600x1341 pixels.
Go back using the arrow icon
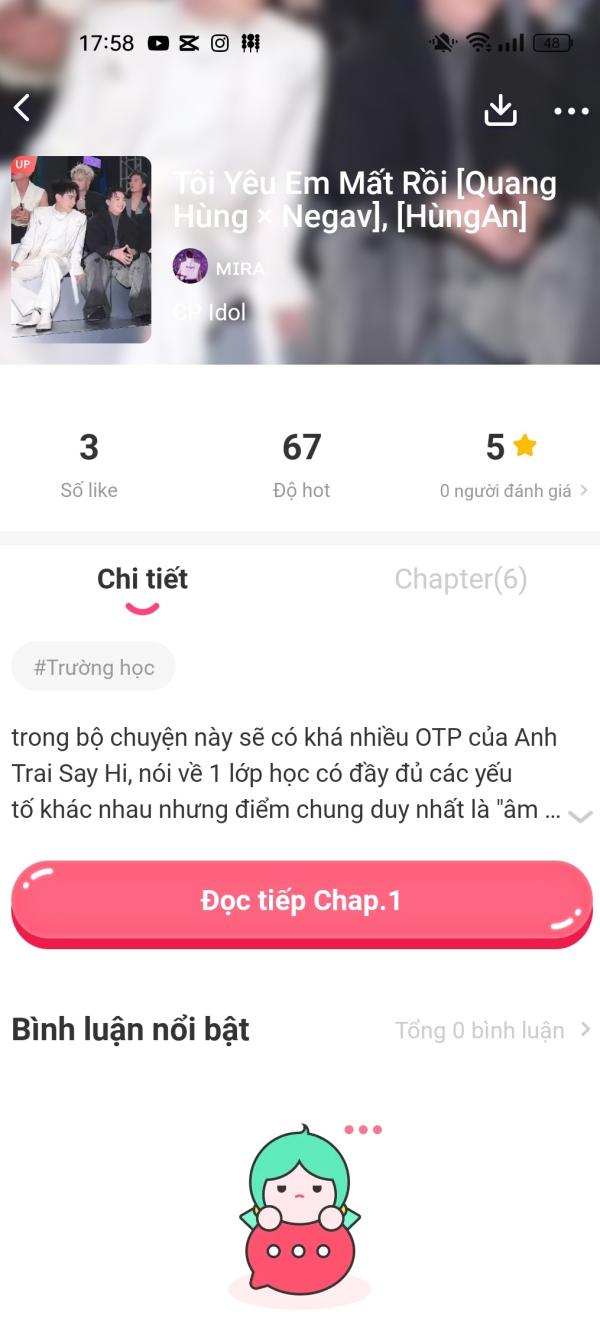point(22,108)
